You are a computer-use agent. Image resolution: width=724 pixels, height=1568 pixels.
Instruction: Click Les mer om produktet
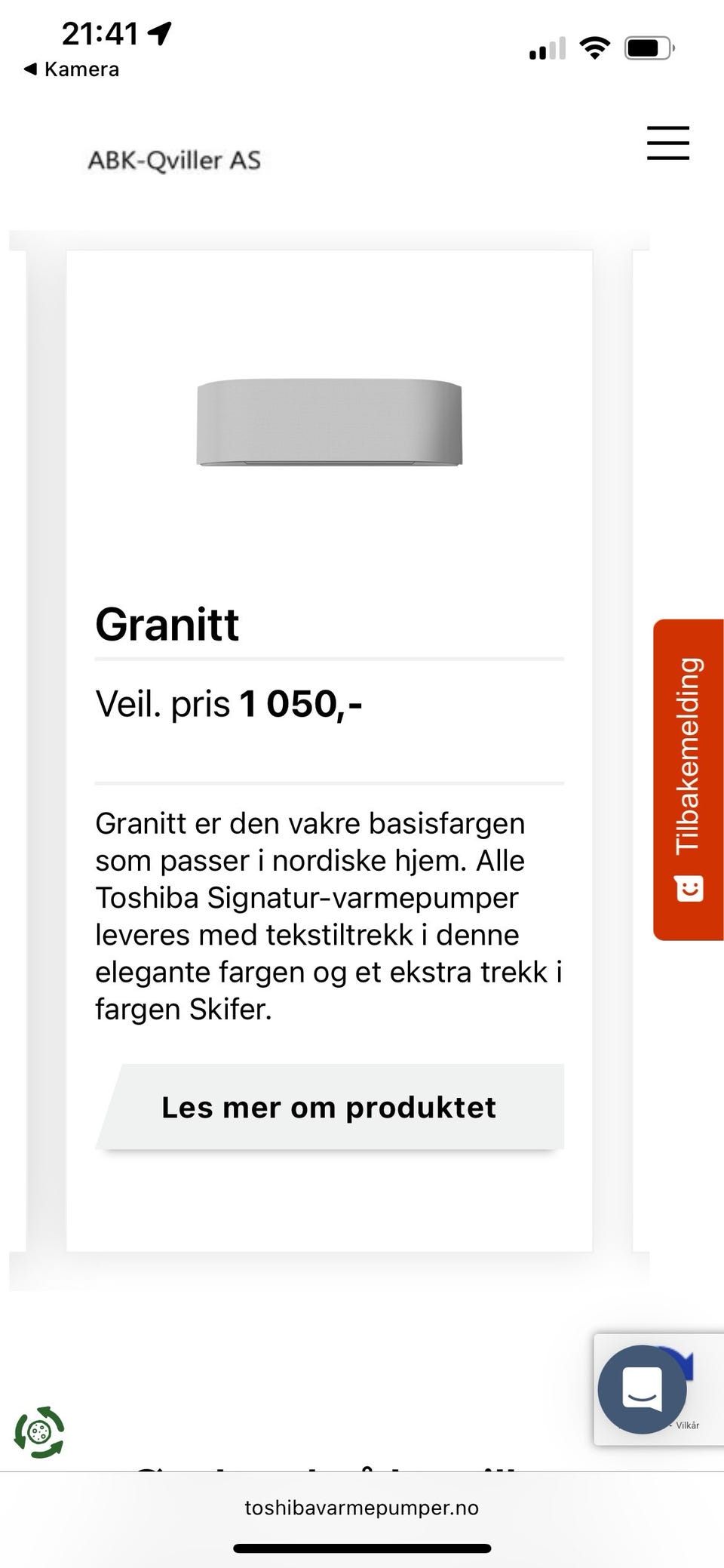click(x=328, y=1107)
